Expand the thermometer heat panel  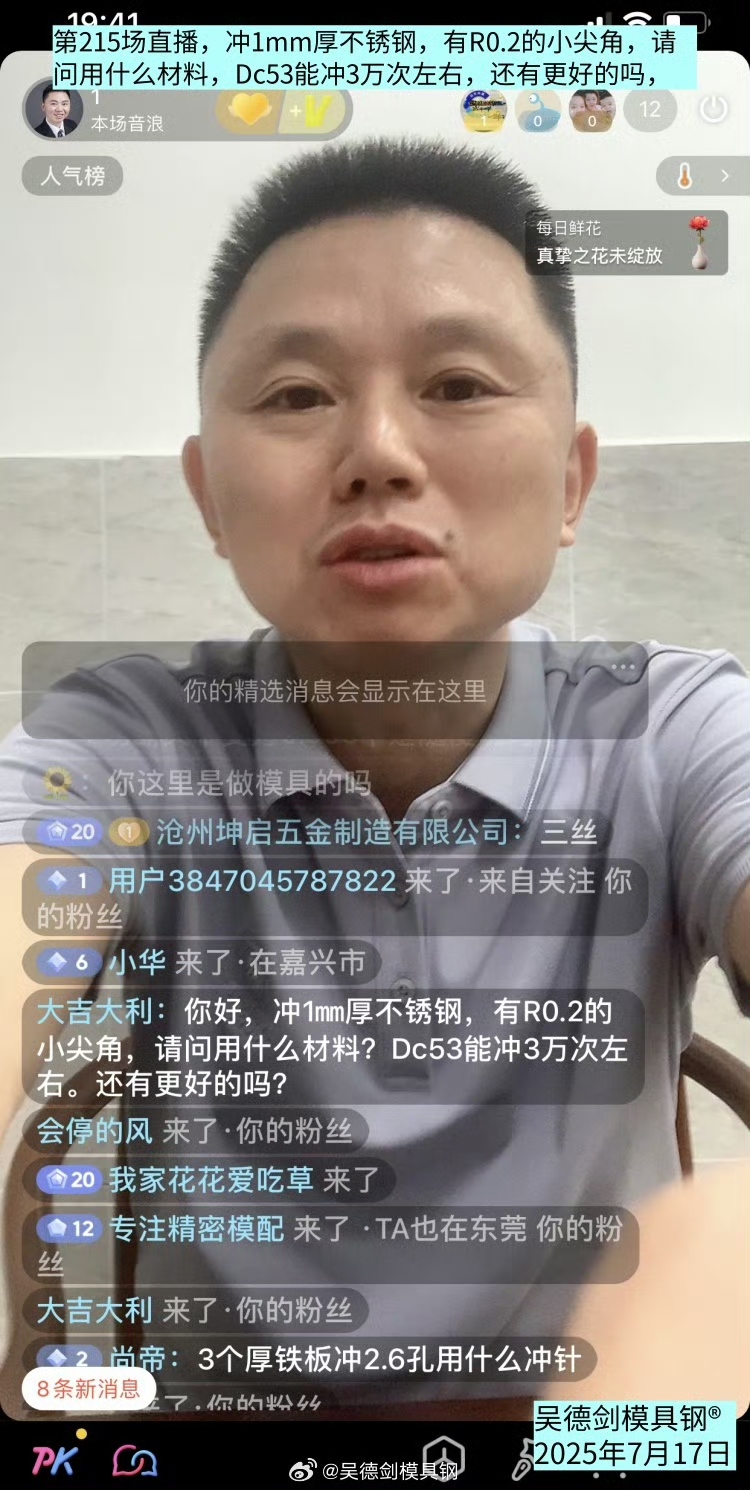coord(701,177)
